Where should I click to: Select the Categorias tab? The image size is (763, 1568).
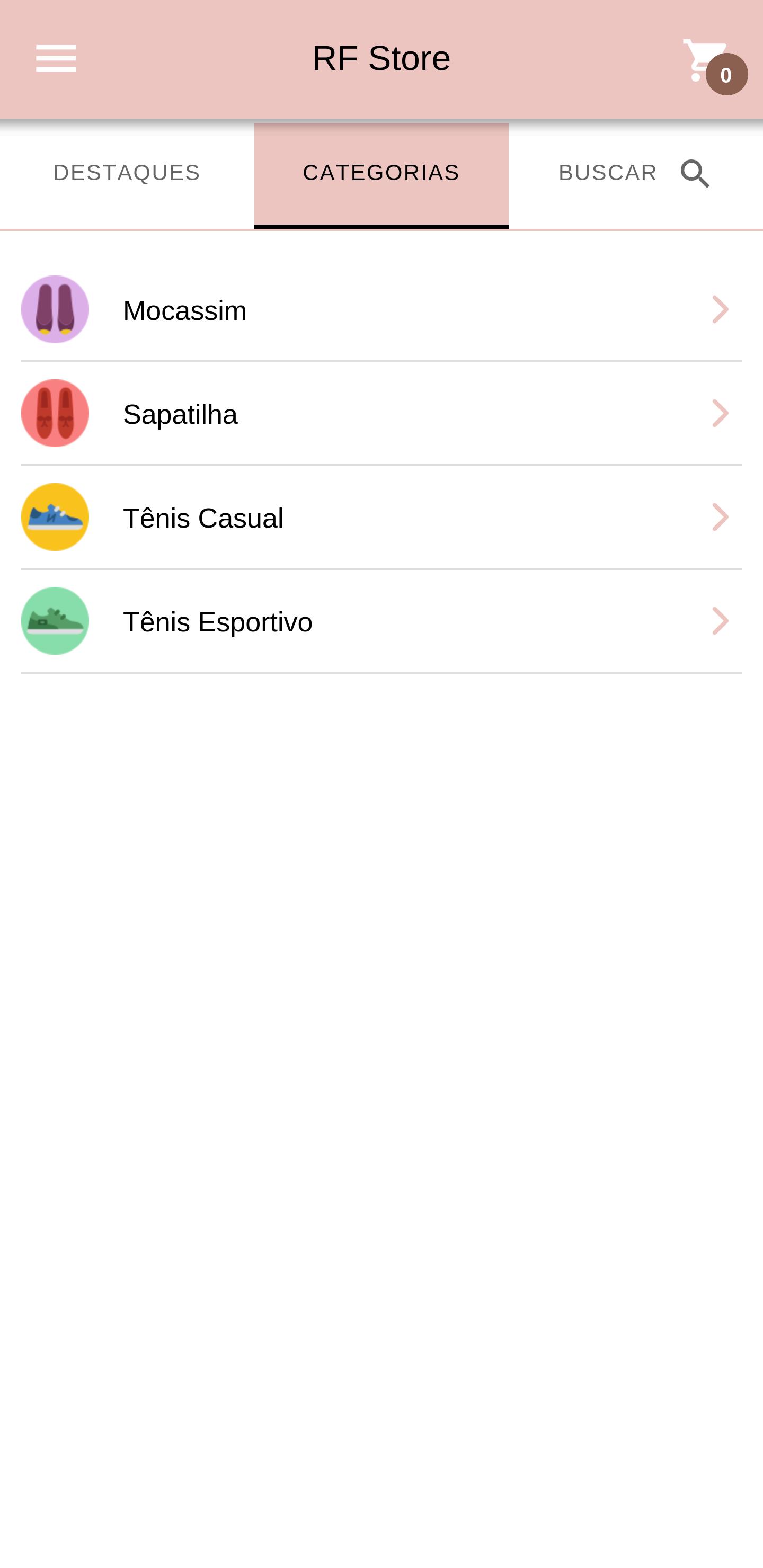(381, 175)
